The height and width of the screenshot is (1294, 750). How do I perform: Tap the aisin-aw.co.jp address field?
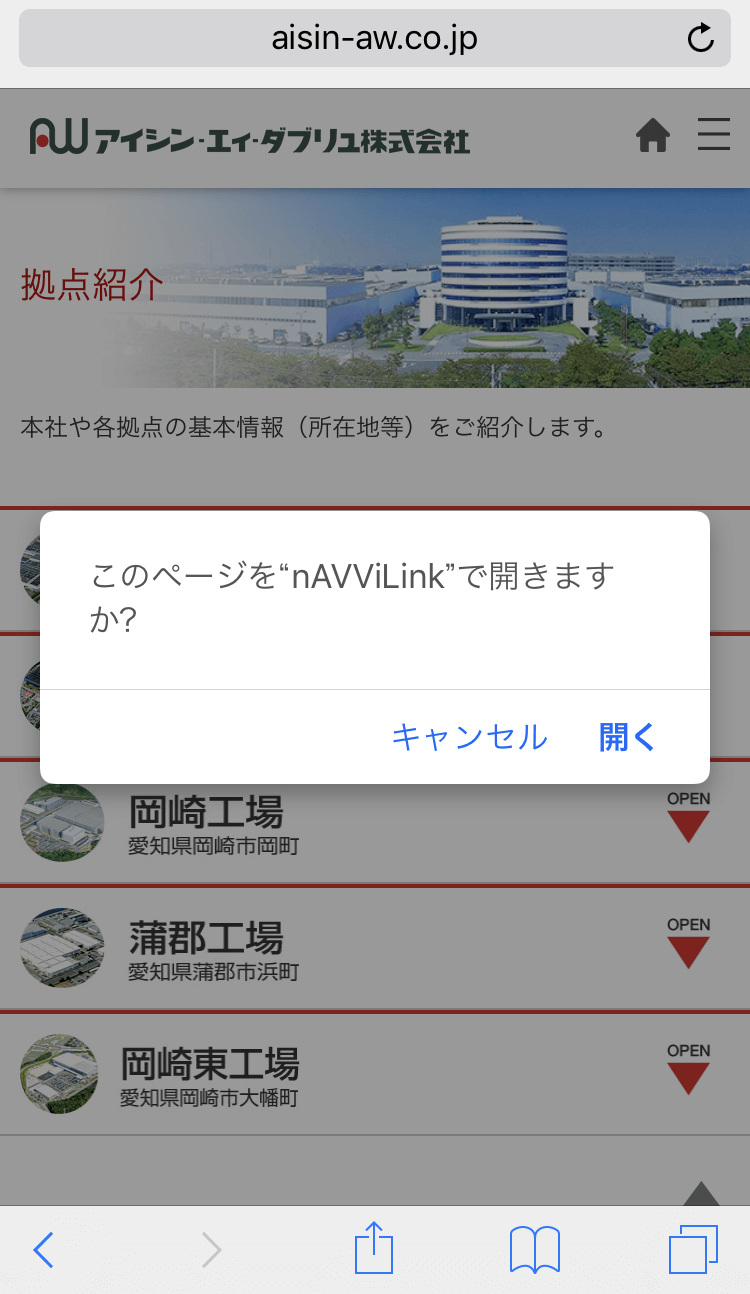point(374,39)
